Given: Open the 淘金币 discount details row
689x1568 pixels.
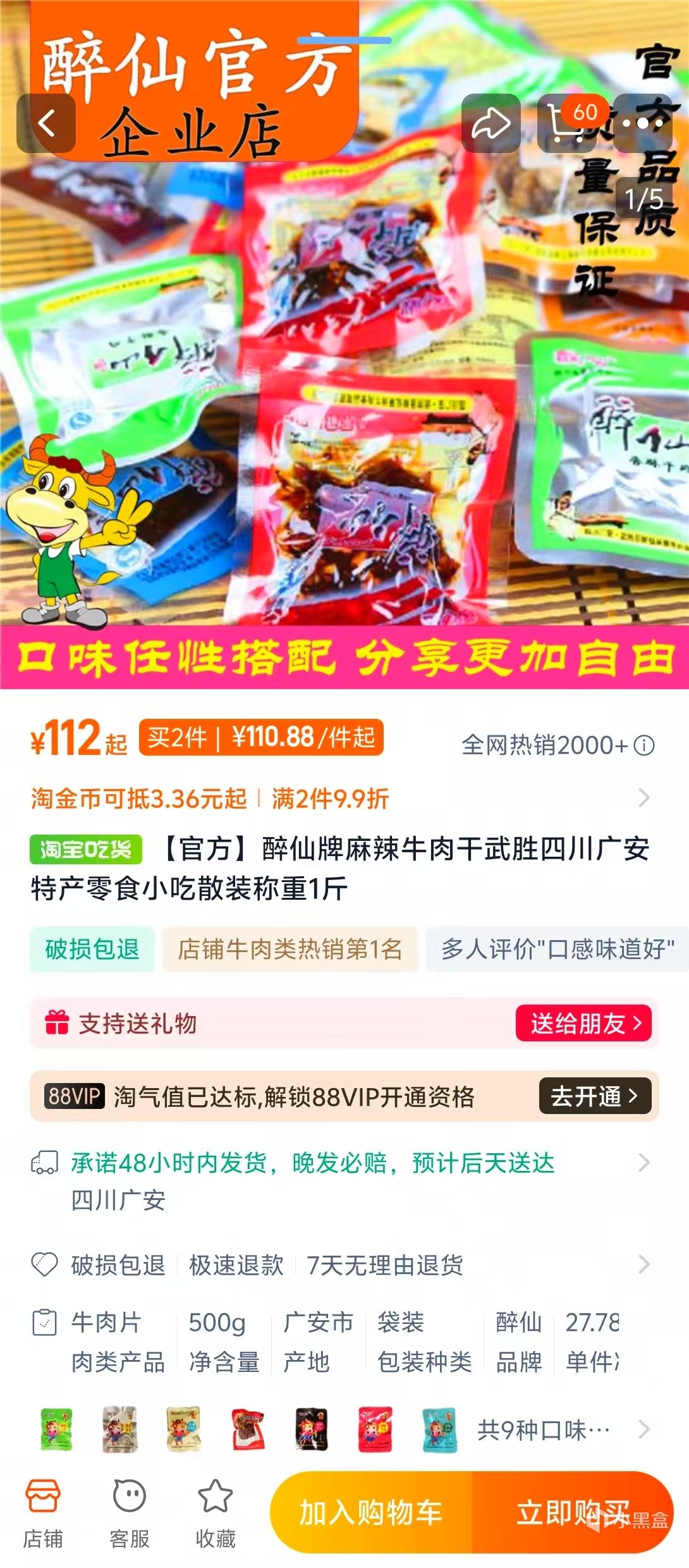Looking at the screenshot, I should [x=340, y=799].
